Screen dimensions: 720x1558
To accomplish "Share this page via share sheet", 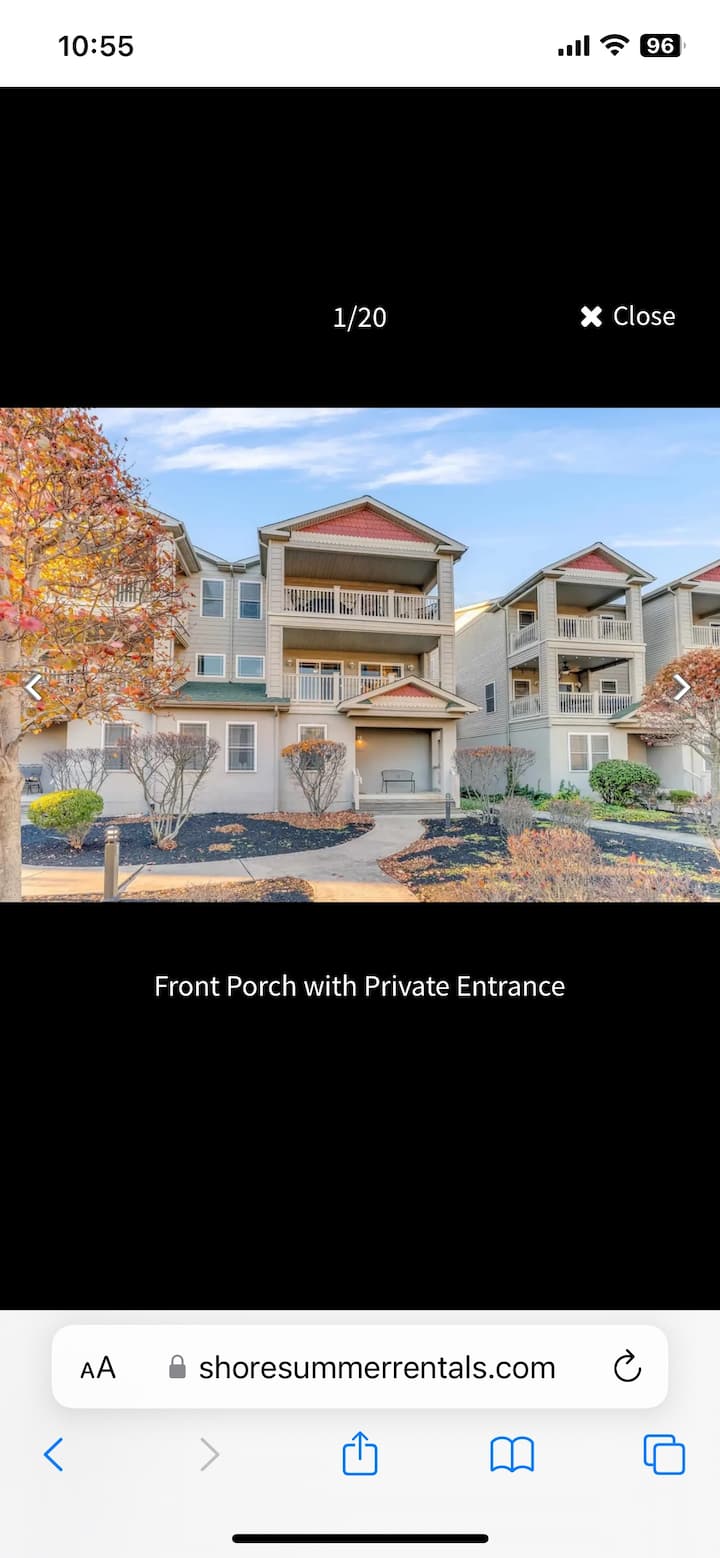I will coord(360,1454).
